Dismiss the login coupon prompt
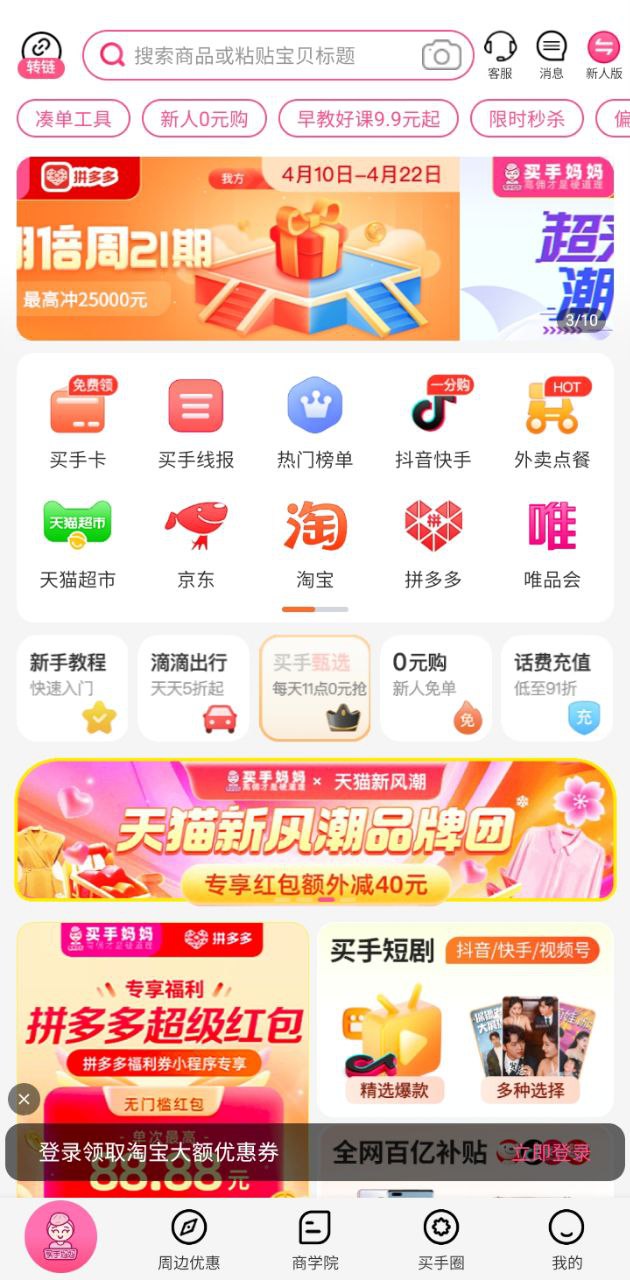The width and height of the screenshot is (630, 1280). pos(24,1099)
